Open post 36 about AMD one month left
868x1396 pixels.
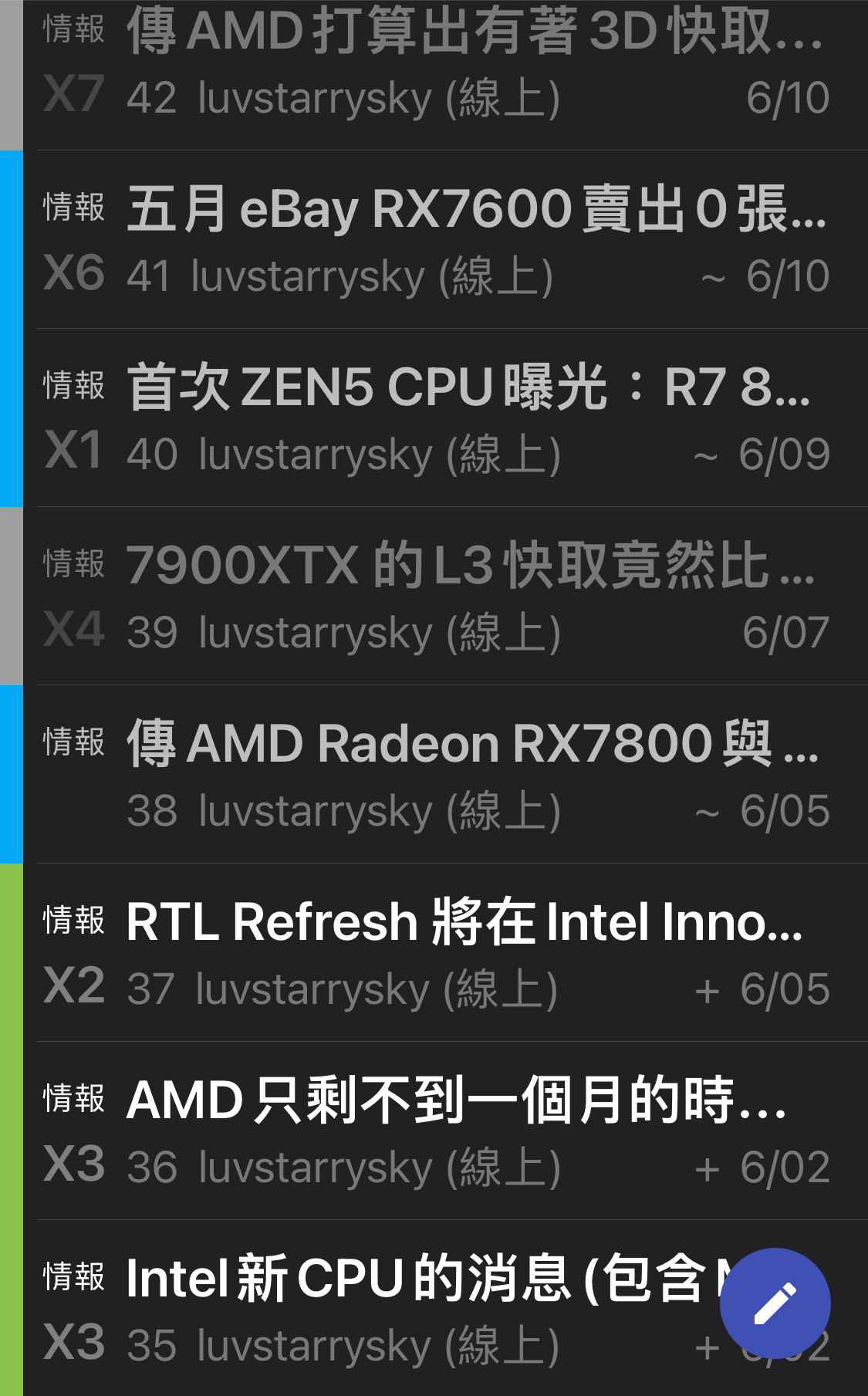click(x=445, y=1131)
